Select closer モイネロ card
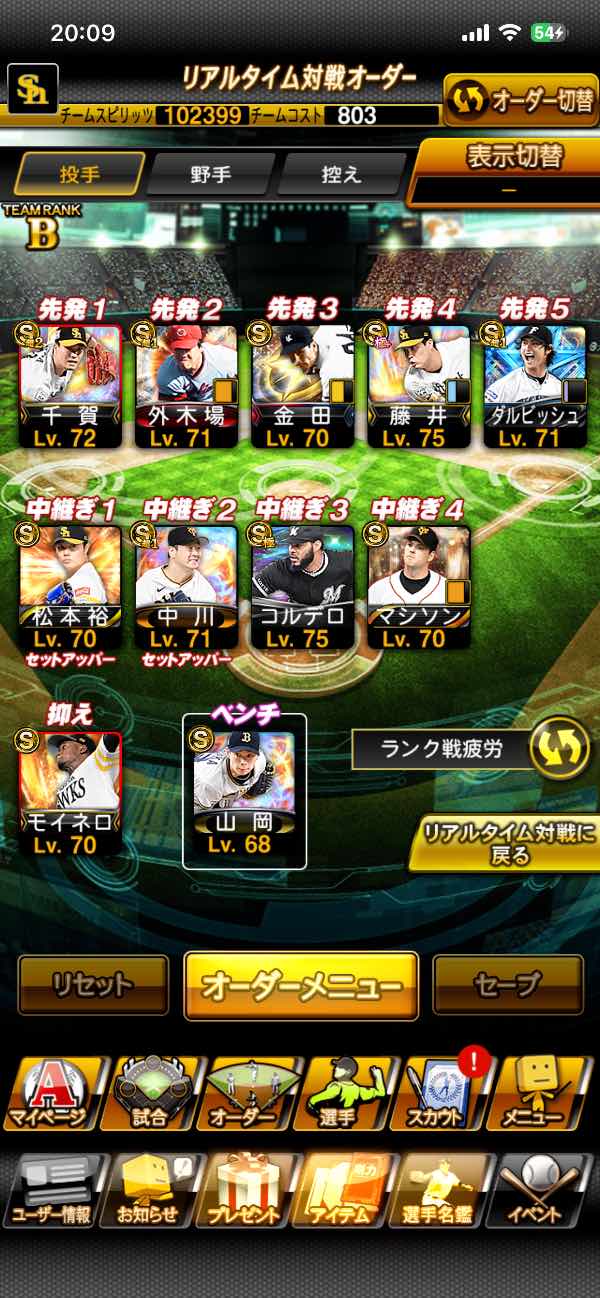This screenshot has height=1298, width=600. (x=70, y=792)
